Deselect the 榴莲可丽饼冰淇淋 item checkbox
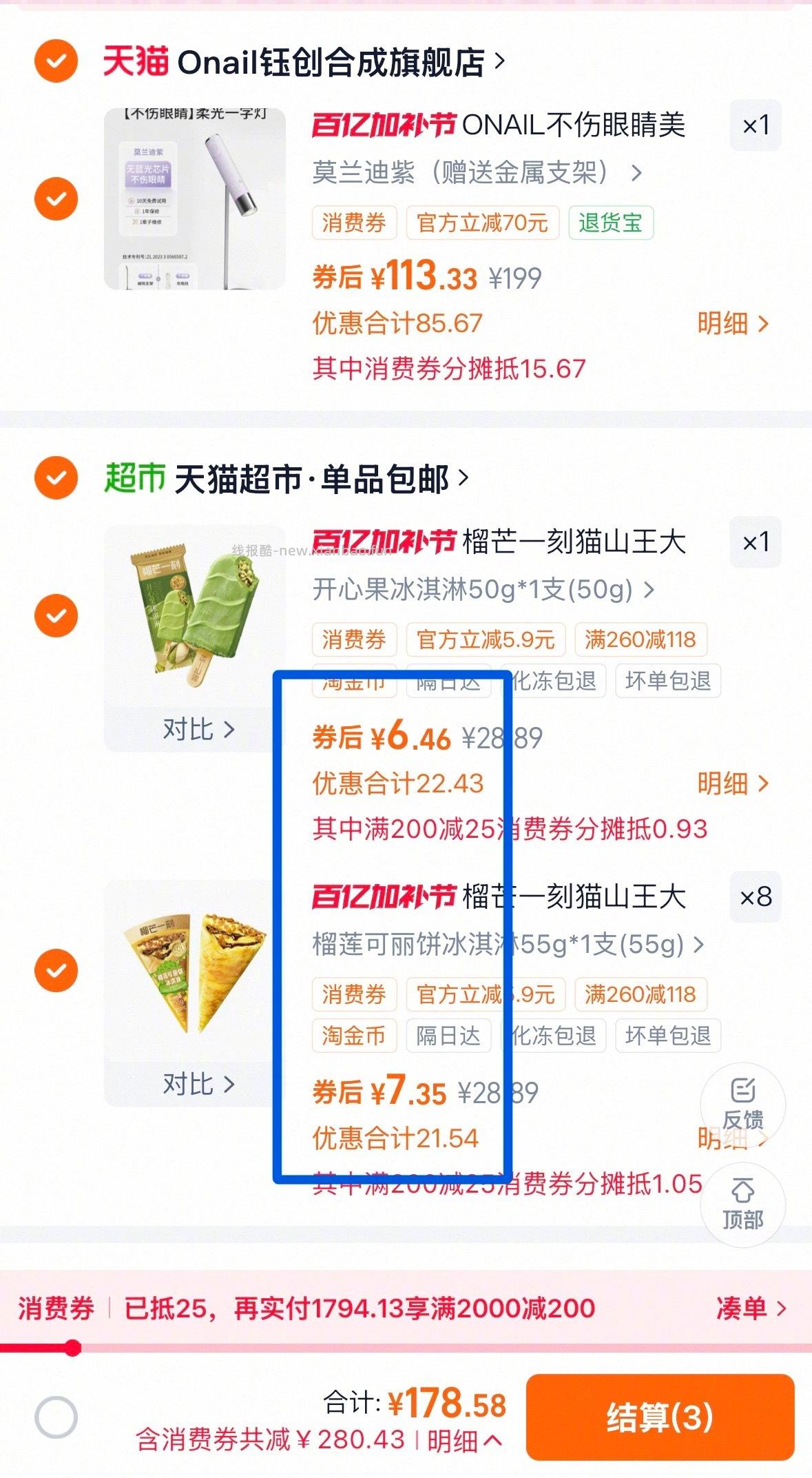812x1478 pixels. pos(56,970)
